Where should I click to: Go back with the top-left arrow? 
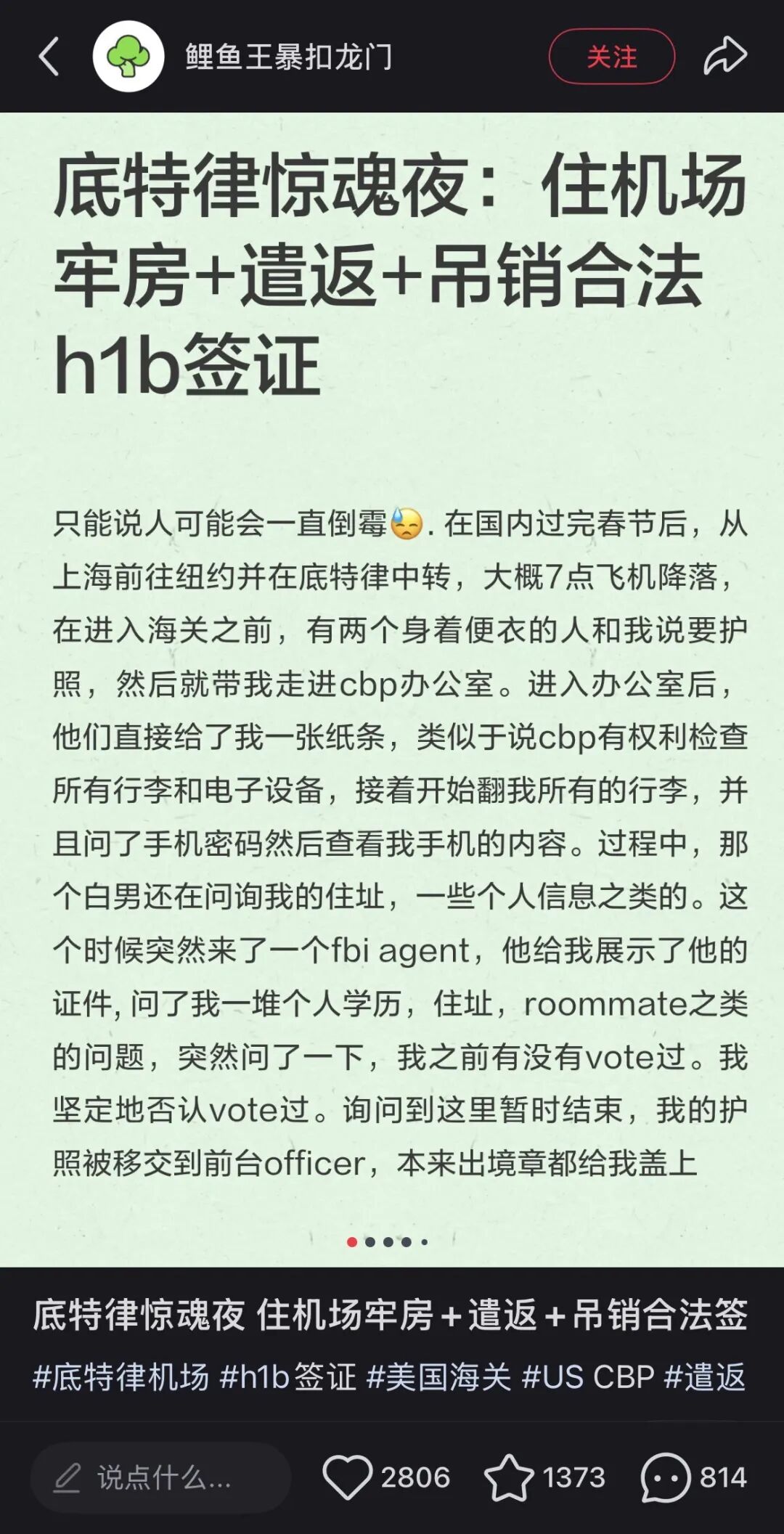(49, 57)
